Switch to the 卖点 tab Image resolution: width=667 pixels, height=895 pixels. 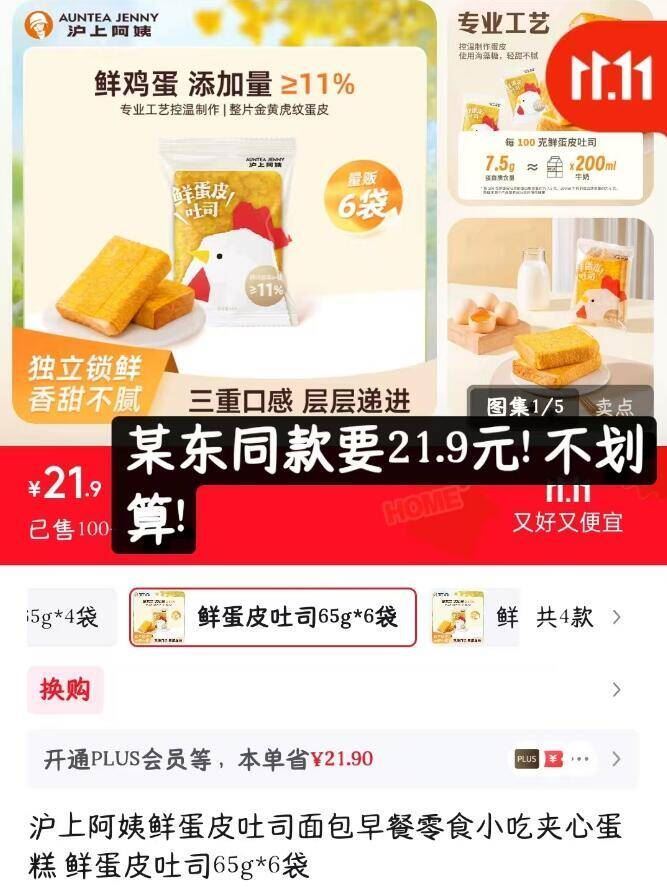point(615,407)
